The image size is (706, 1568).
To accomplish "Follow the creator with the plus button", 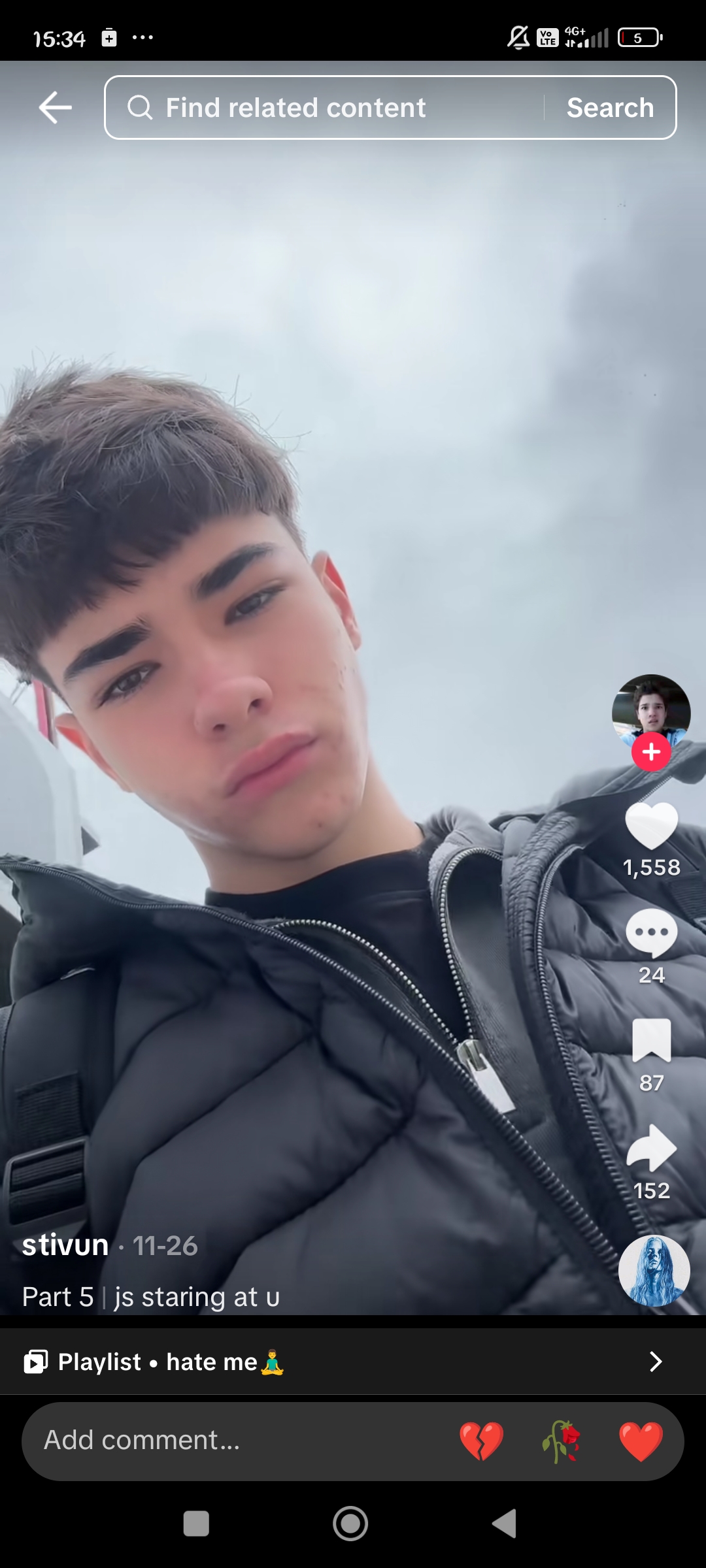I will point(651,752).
